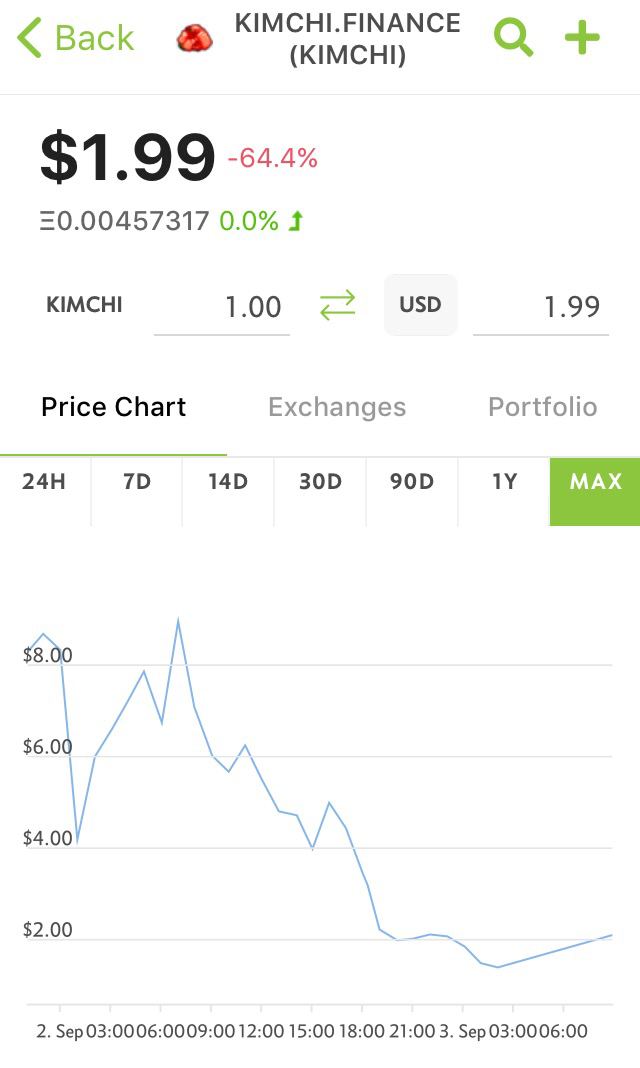Show the 24H chart range

click(x=44, y=482)
